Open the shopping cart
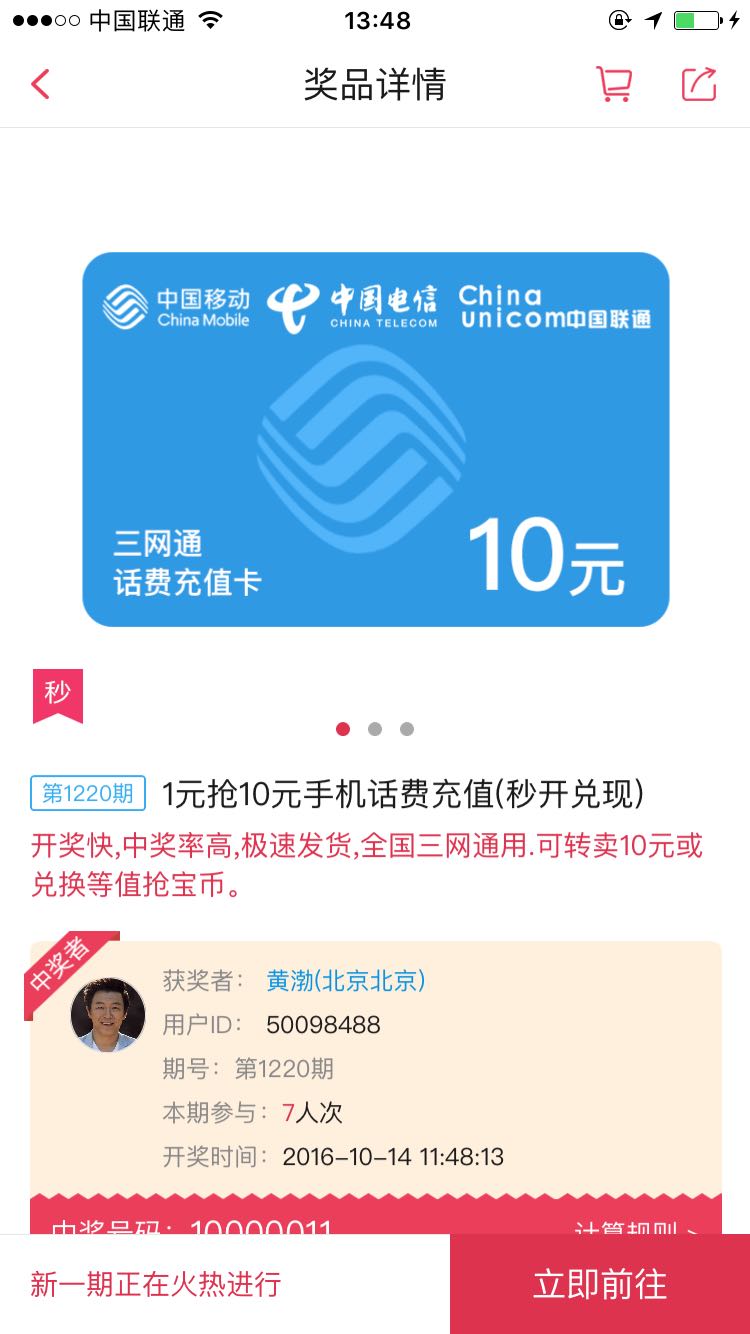750x1334 pixels. (613, 84)
